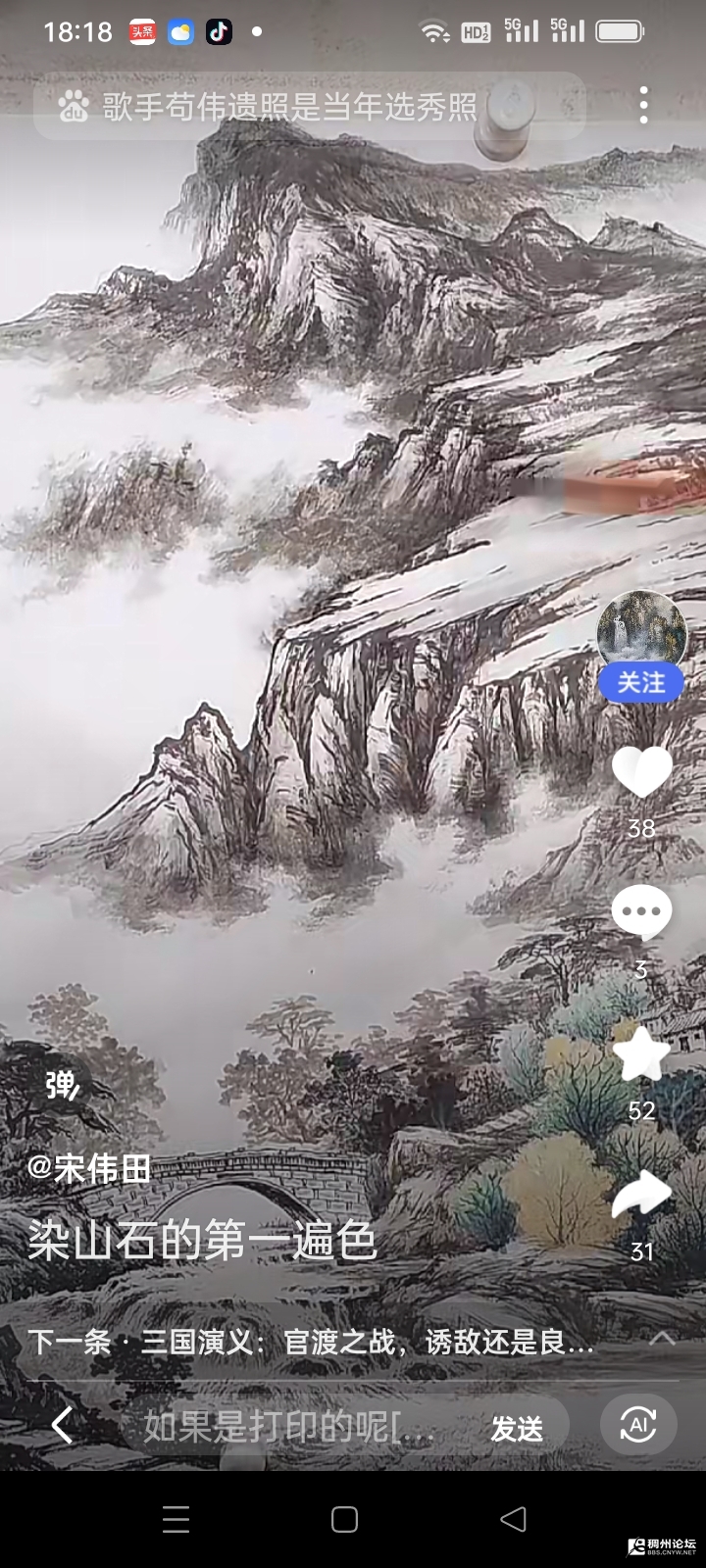Tap the system home button
This screenshot has height=1568, width=706.
[344, 1519]
